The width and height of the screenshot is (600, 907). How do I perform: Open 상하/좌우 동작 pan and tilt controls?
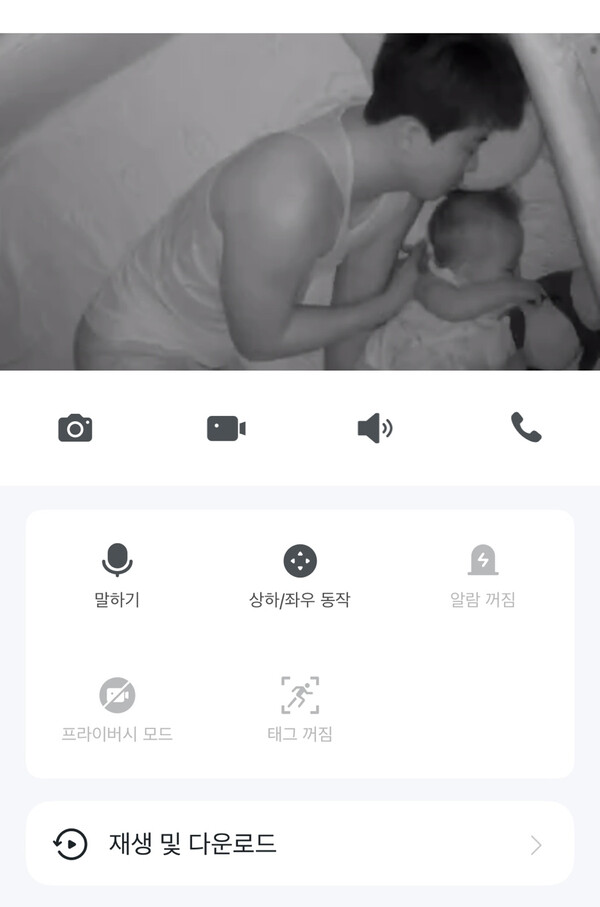click(x=299, y=574)
